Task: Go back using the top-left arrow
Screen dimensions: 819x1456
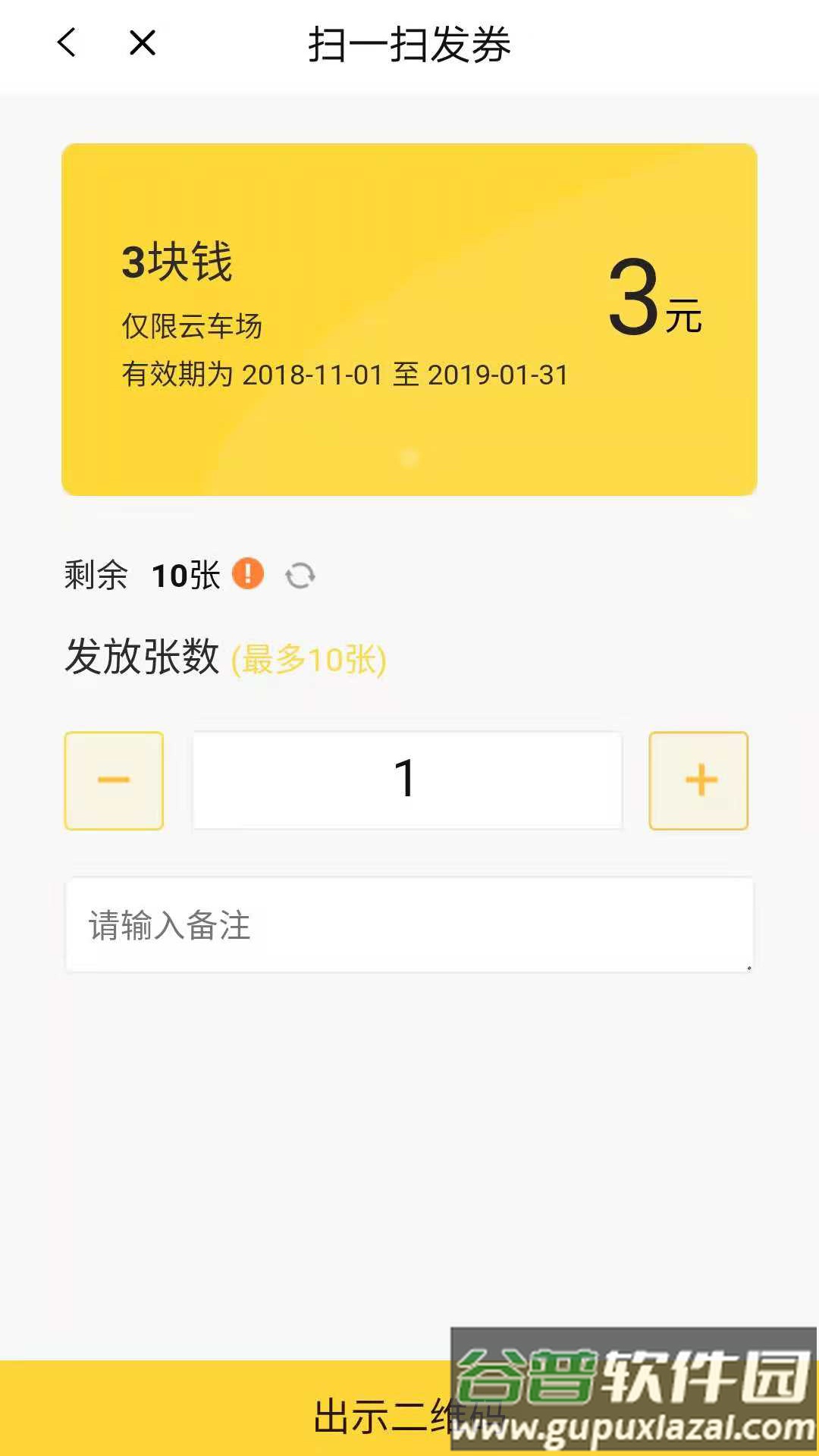Action: pyautogui.click(x=67, y=42)
